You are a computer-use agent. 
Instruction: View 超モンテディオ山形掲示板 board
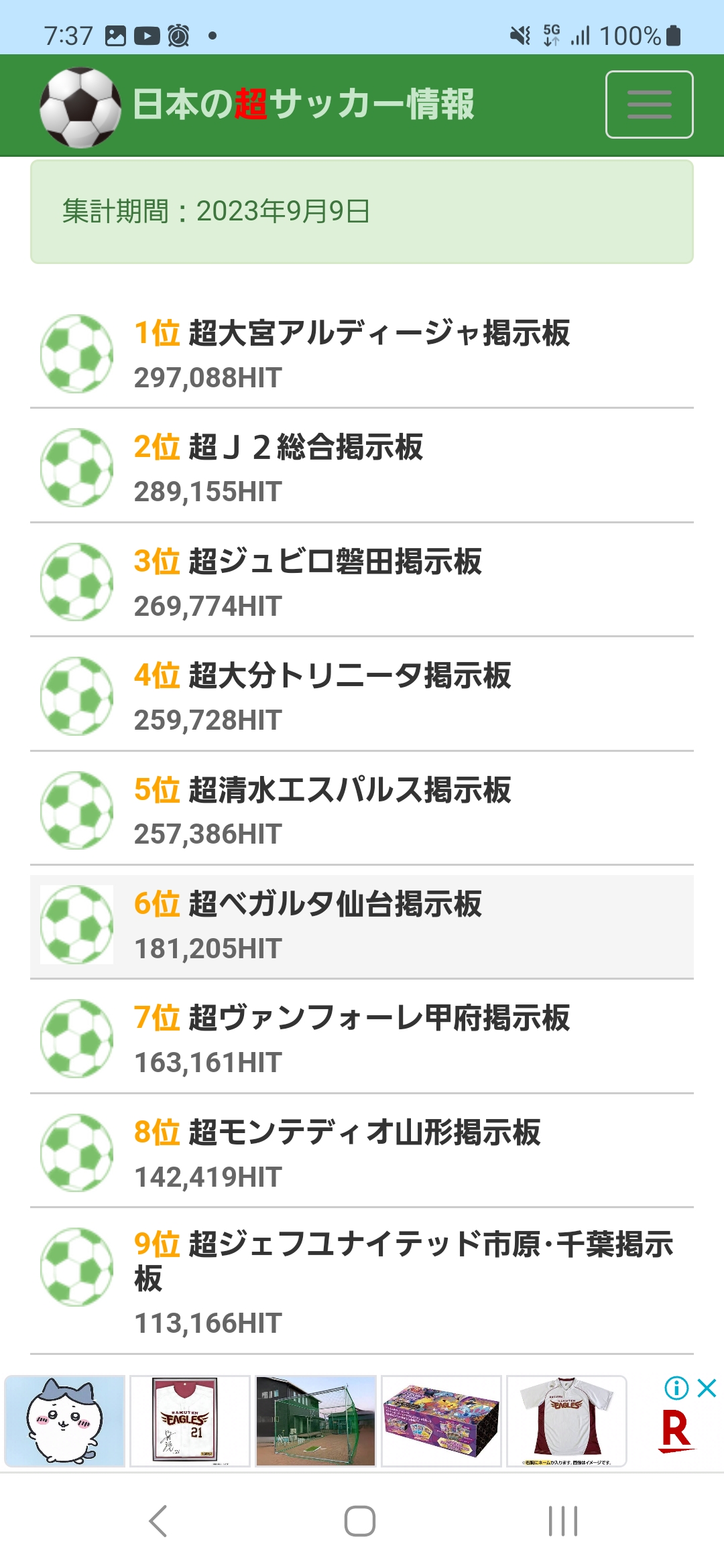pos(364,1132)
